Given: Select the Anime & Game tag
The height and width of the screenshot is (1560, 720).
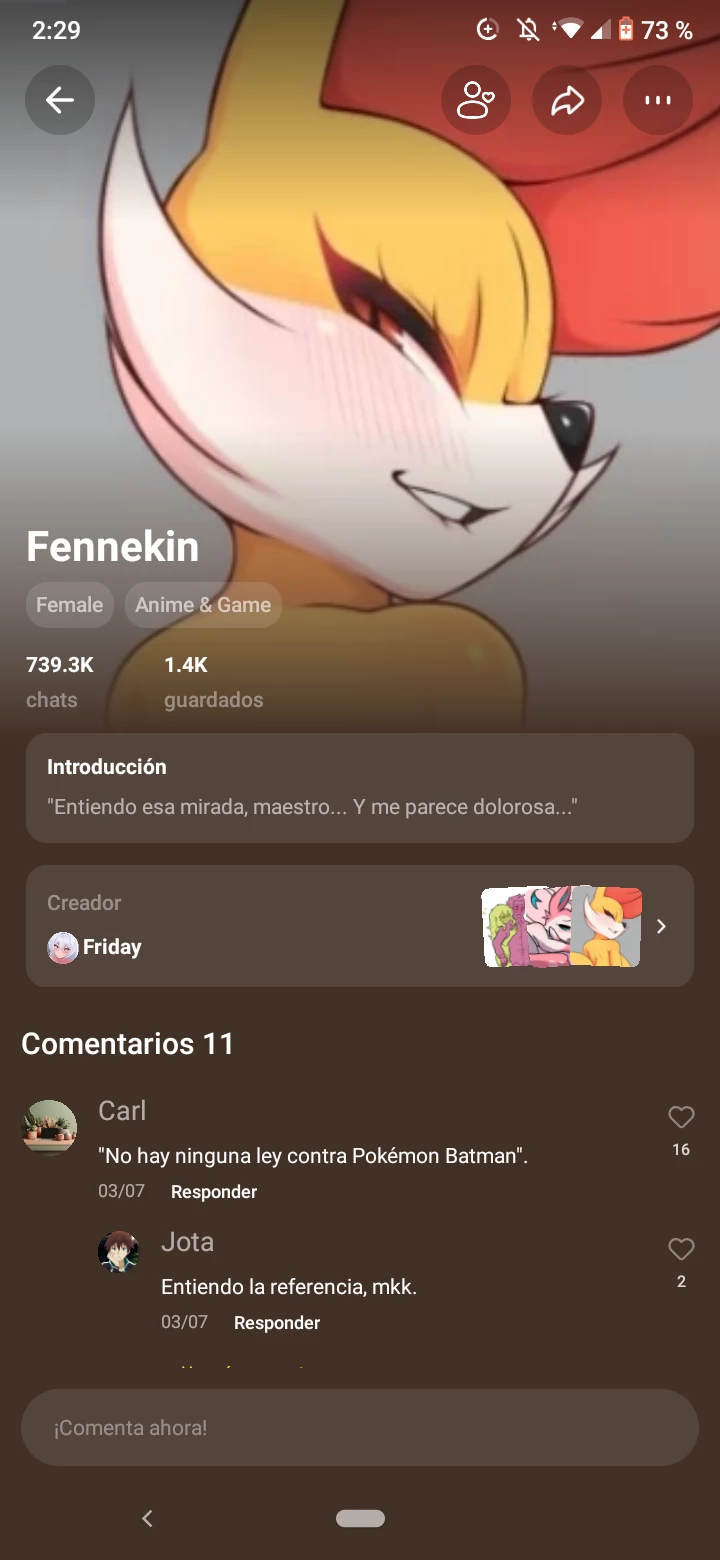Looking at the screenshot, I should pos(203,605).
